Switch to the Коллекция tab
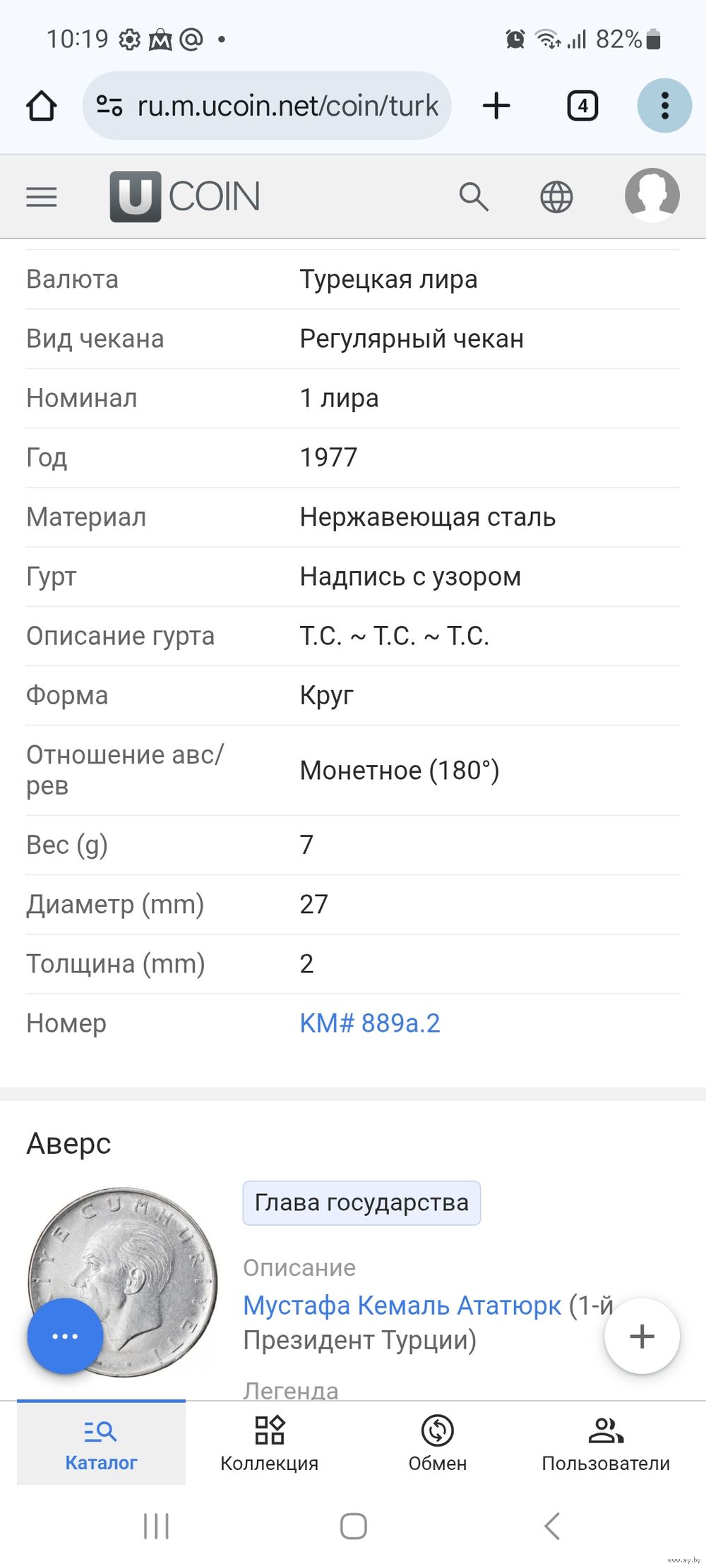The width and height of the screenshot is (706, 1568). coord(269,1442)
